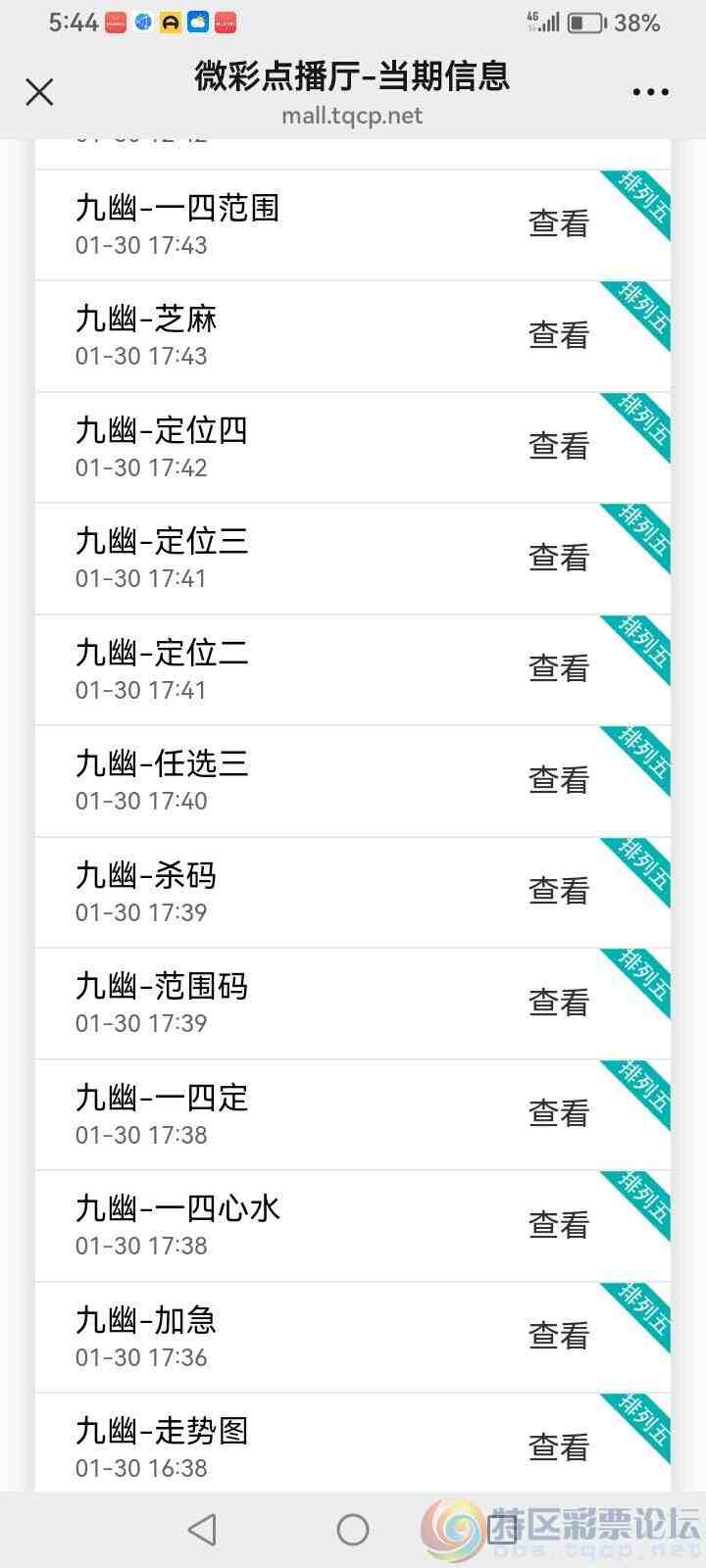Open 九幽-定位四 details
706x1568 pixels.
click(557, 446)
